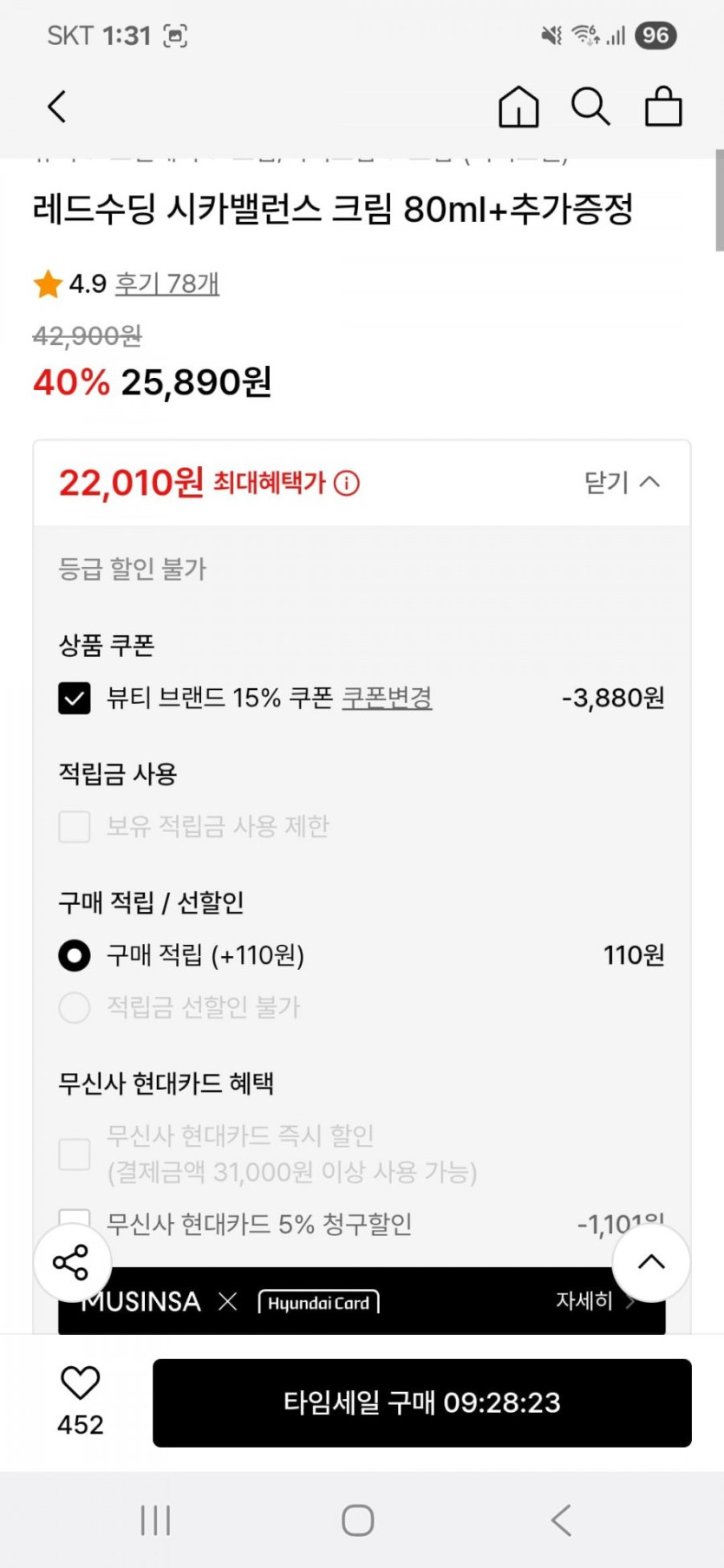
Task: Open the 후기 78개 reviews link
Action: point(167,283)
